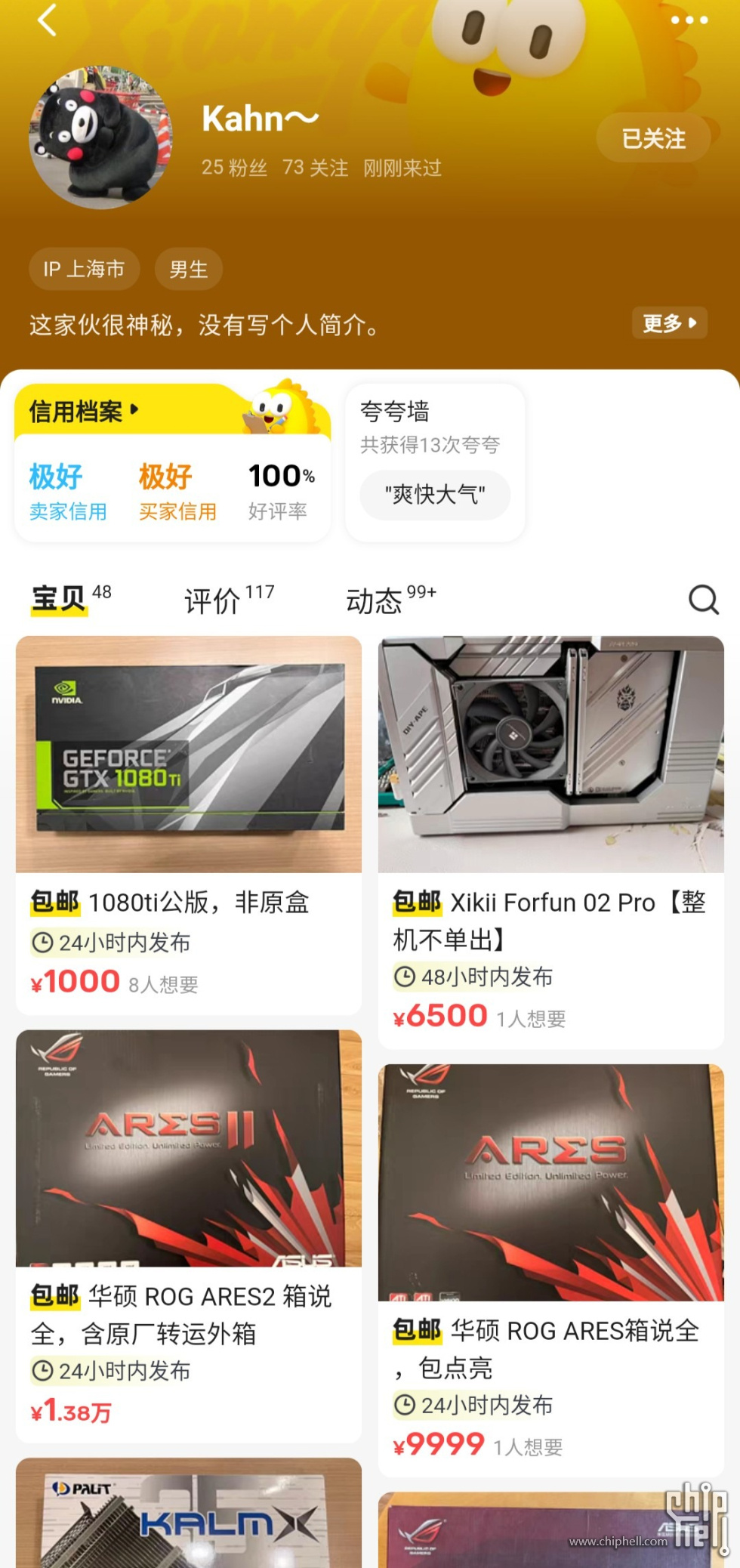740x1568 pixels.
Task: Expand profile details with 更多
Action: pyautogui.click(x=669, y=323)
